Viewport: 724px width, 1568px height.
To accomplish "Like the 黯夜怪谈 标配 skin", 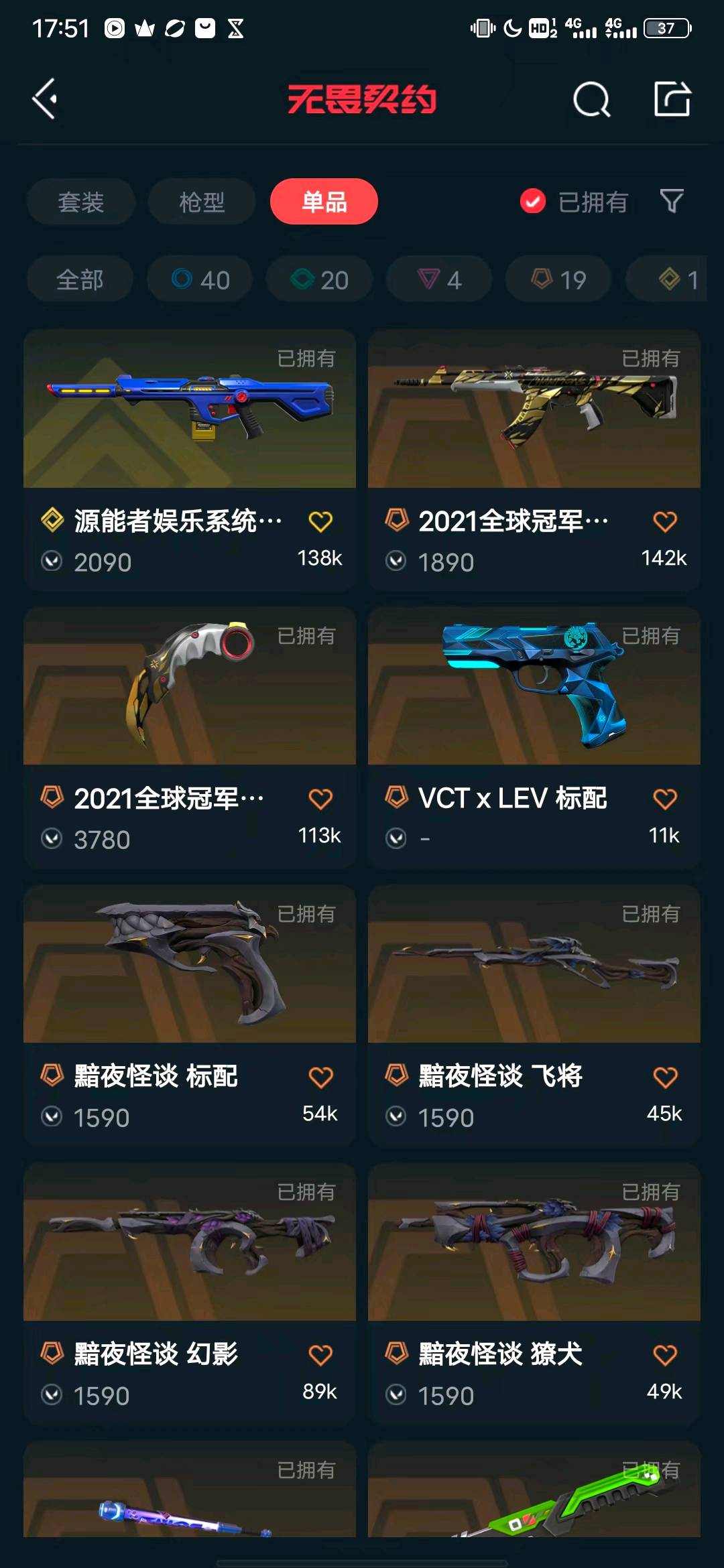I will click(x=320, y=1077).
